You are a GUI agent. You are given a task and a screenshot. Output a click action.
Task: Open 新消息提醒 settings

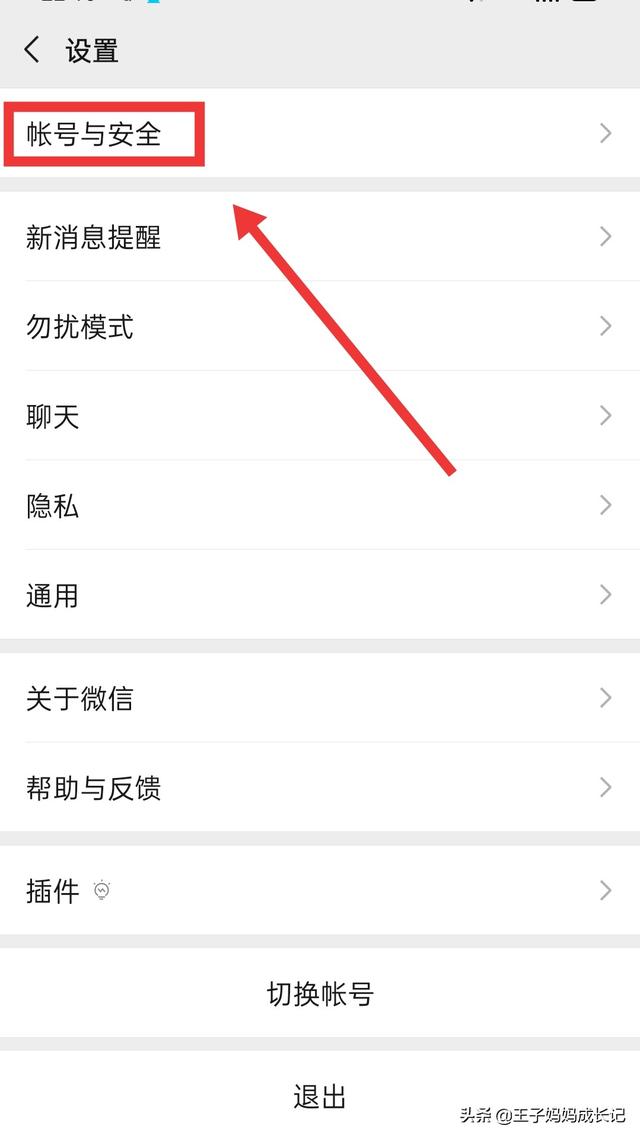point(320,237)
